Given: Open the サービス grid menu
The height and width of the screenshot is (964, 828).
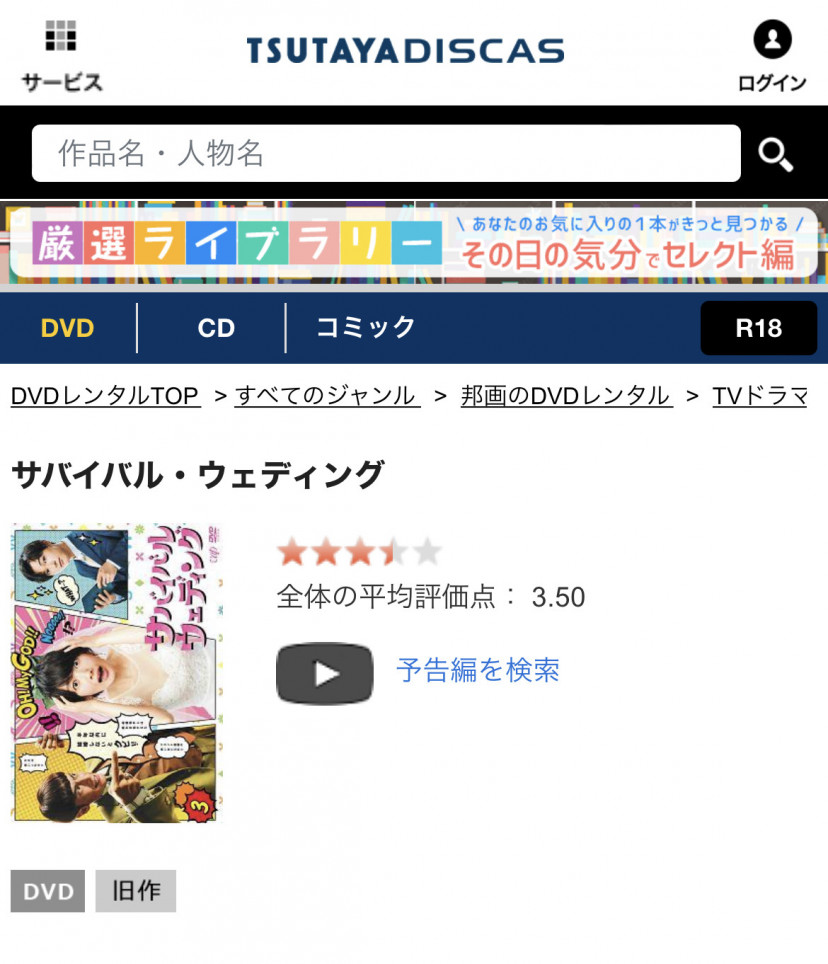Looking at the screenshot, I should click(x=61, y=55).
